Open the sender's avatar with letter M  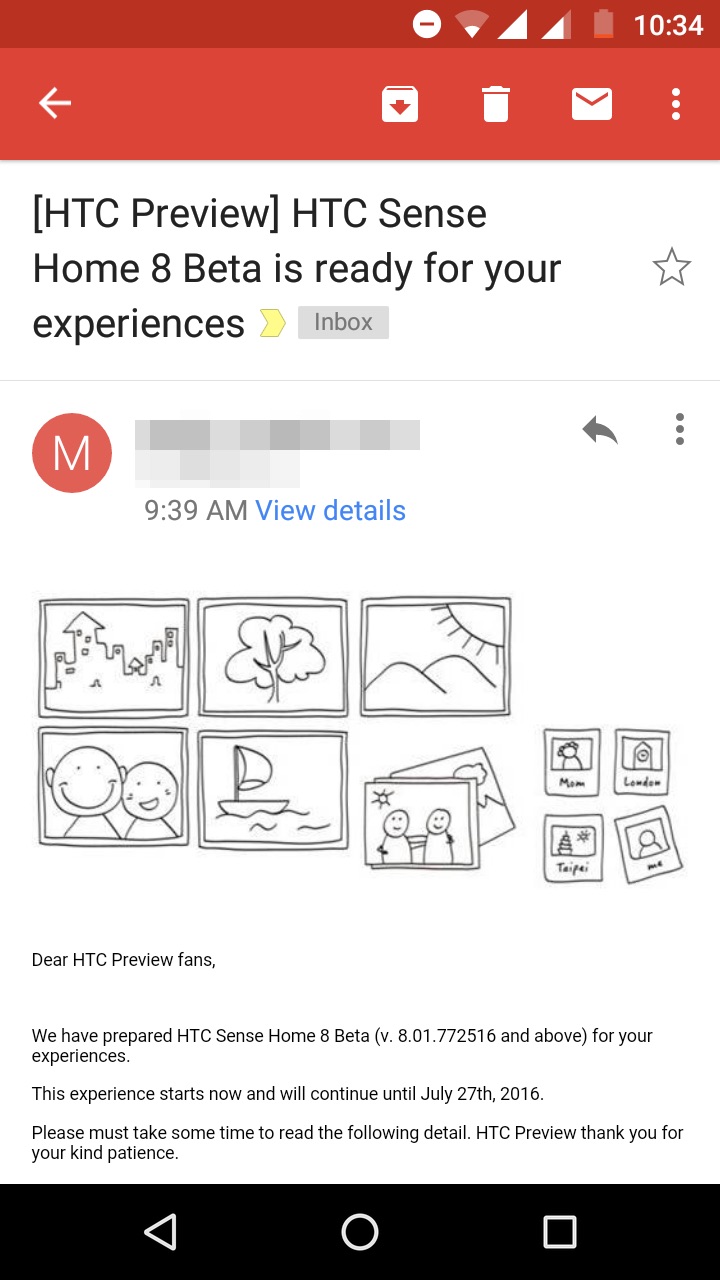point(72,453)
